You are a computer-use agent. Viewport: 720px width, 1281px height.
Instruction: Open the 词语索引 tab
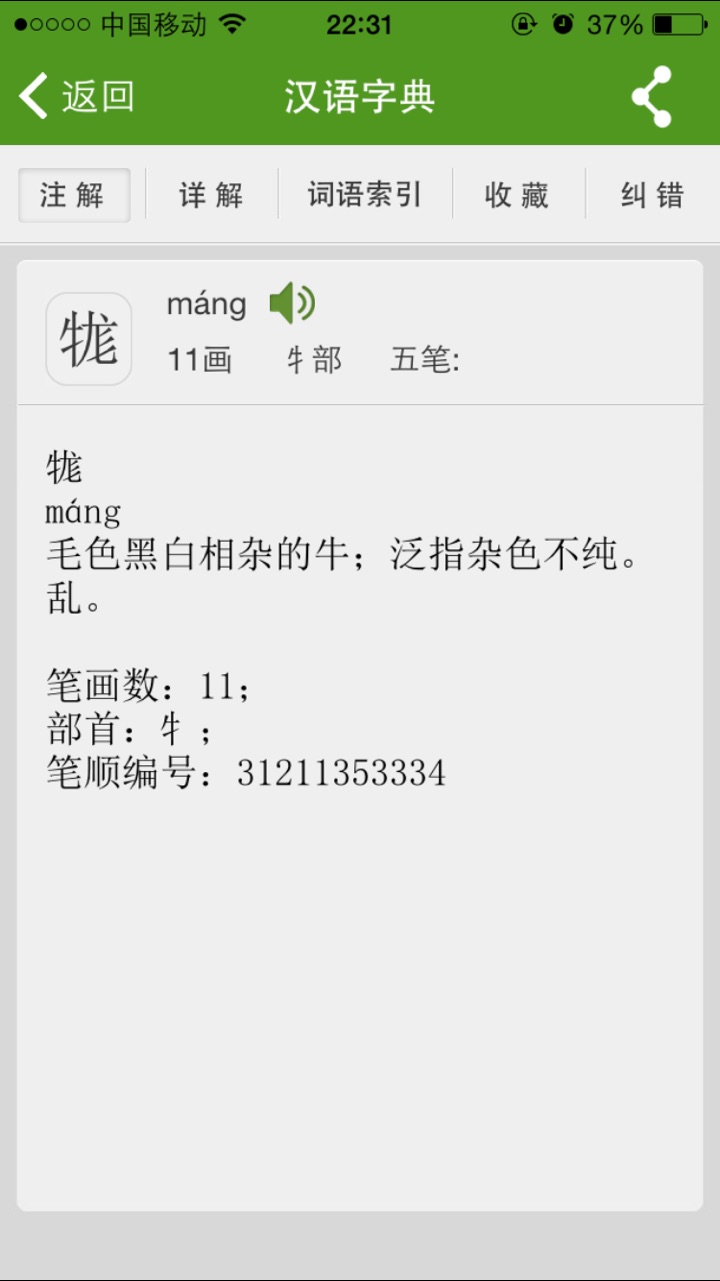pyautogui.click(x=365, y=195)
